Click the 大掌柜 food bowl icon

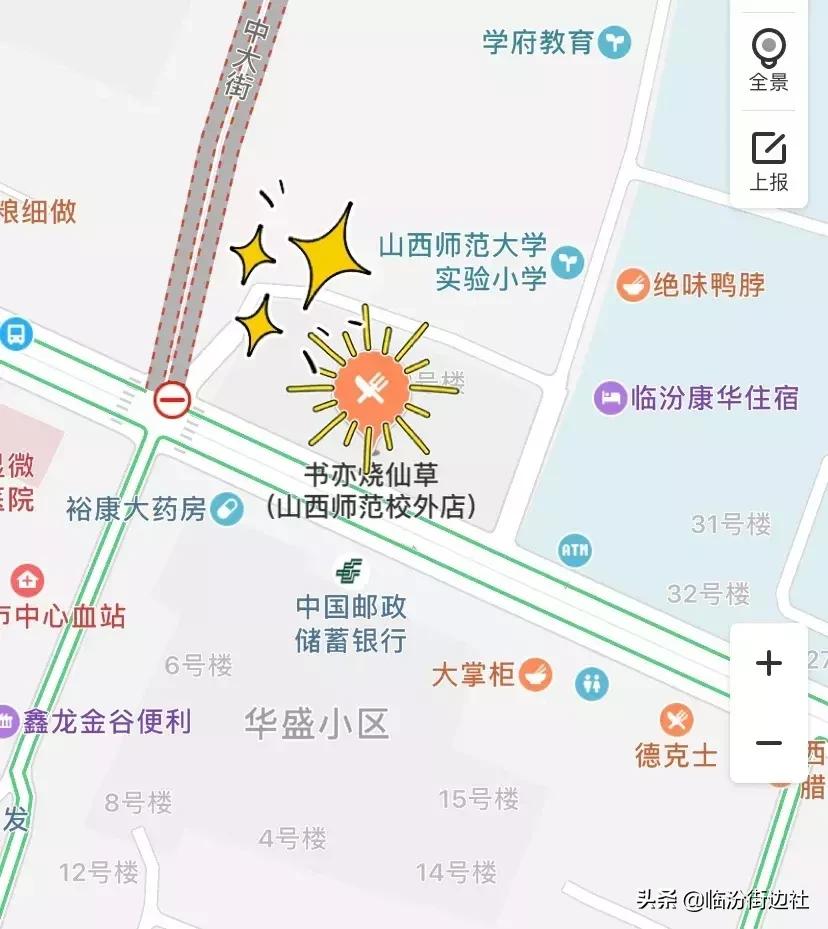tap(536, 675)
